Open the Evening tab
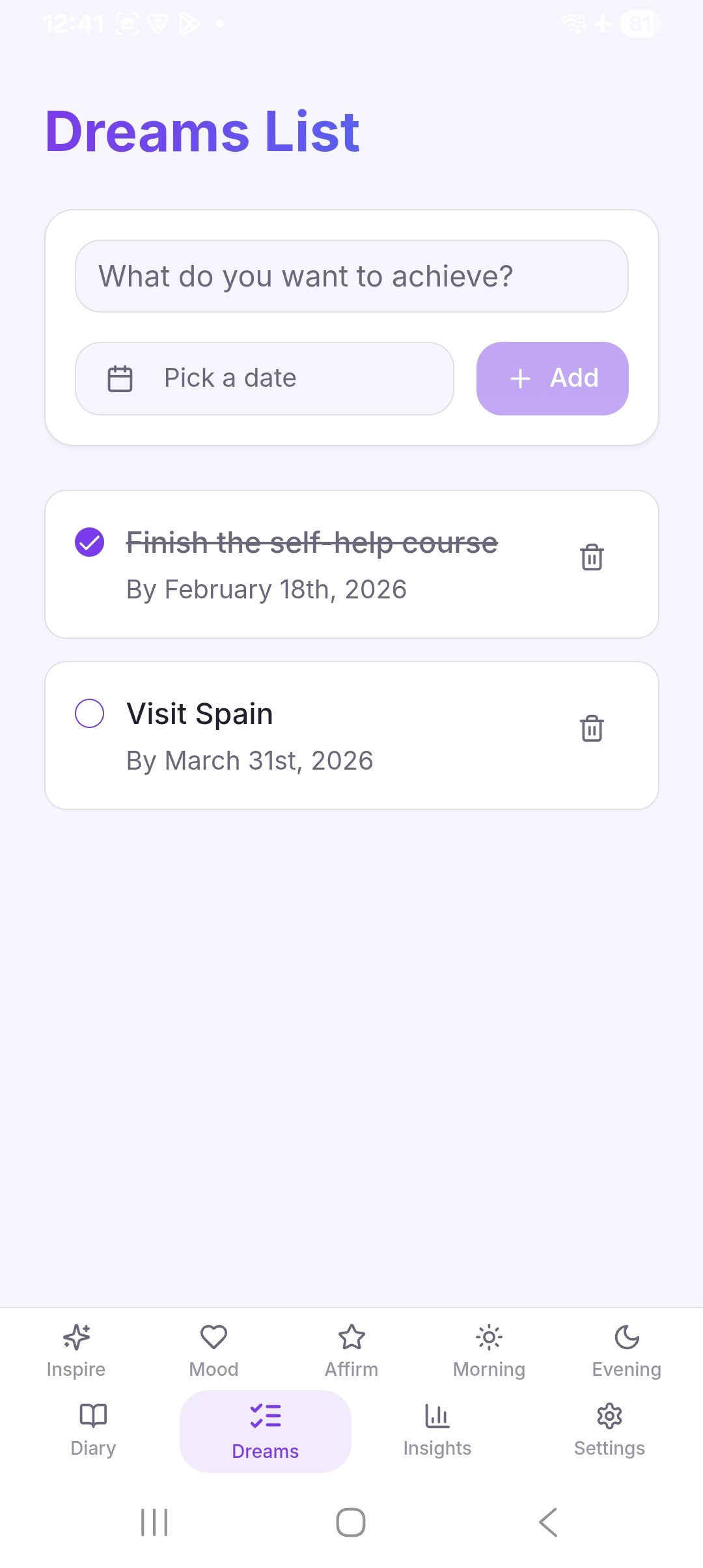 (626, 1350)
